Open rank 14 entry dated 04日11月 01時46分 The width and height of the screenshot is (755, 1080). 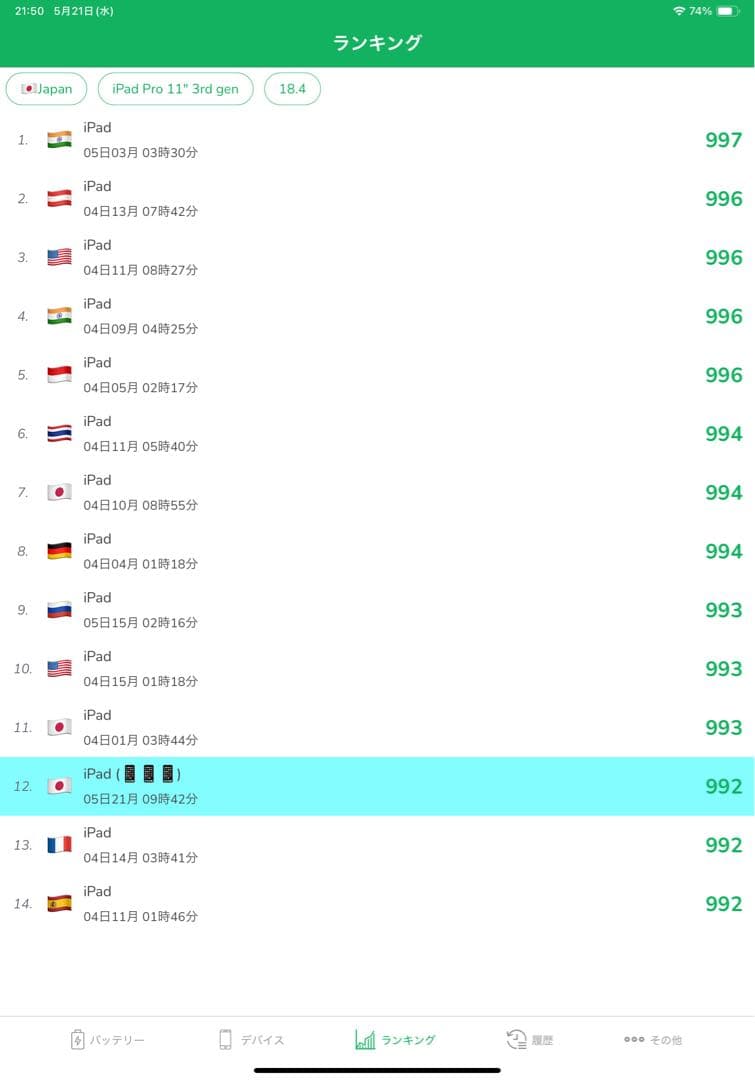[x=377, y=904]
